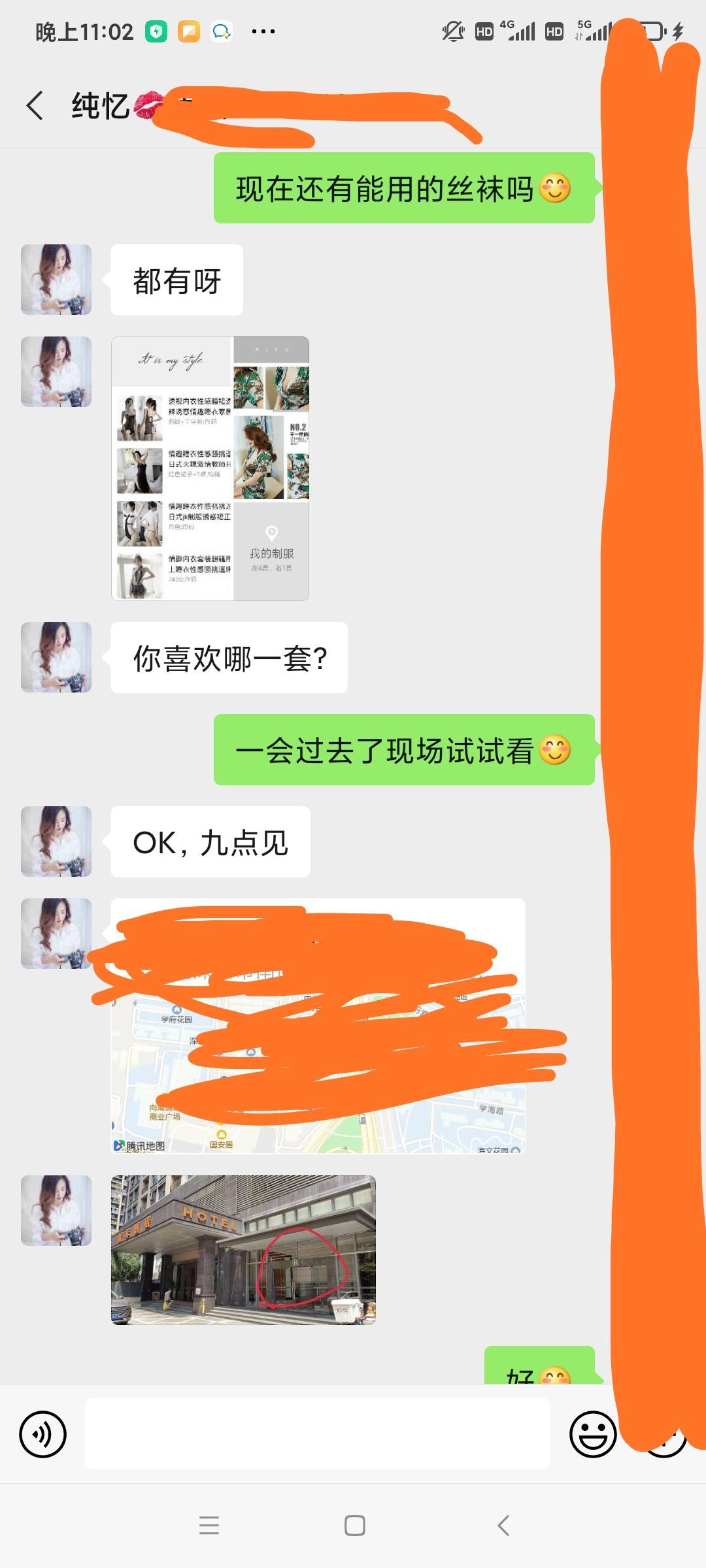Open the 我的制服 shared article card
This screenshot has width=706, height=1568.
pyautogui.click(x=210, y=467)
